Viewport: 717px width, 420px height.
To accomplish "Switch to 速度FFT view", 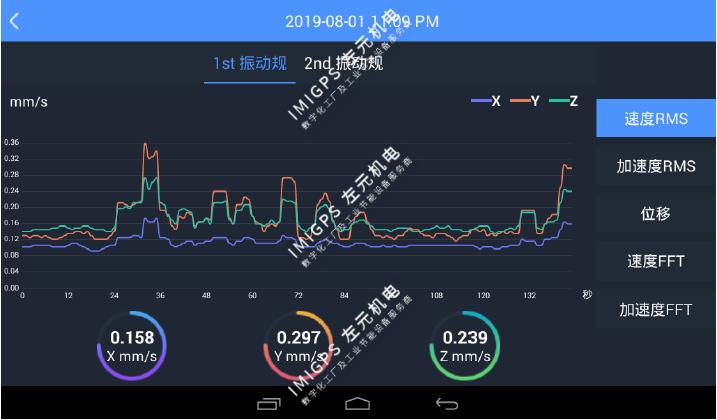I will pyautogui.click(x=656, y=261).
